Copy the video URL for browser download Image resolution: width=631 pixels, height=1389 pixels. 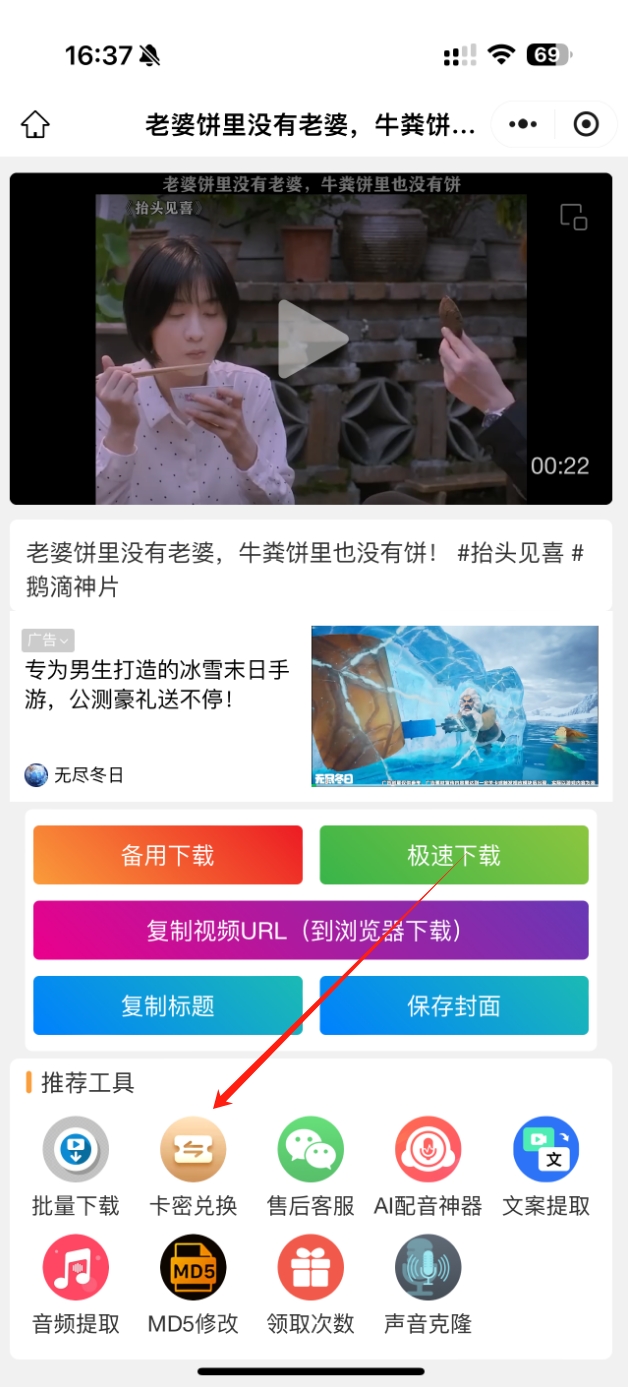(x=310, y=930)
